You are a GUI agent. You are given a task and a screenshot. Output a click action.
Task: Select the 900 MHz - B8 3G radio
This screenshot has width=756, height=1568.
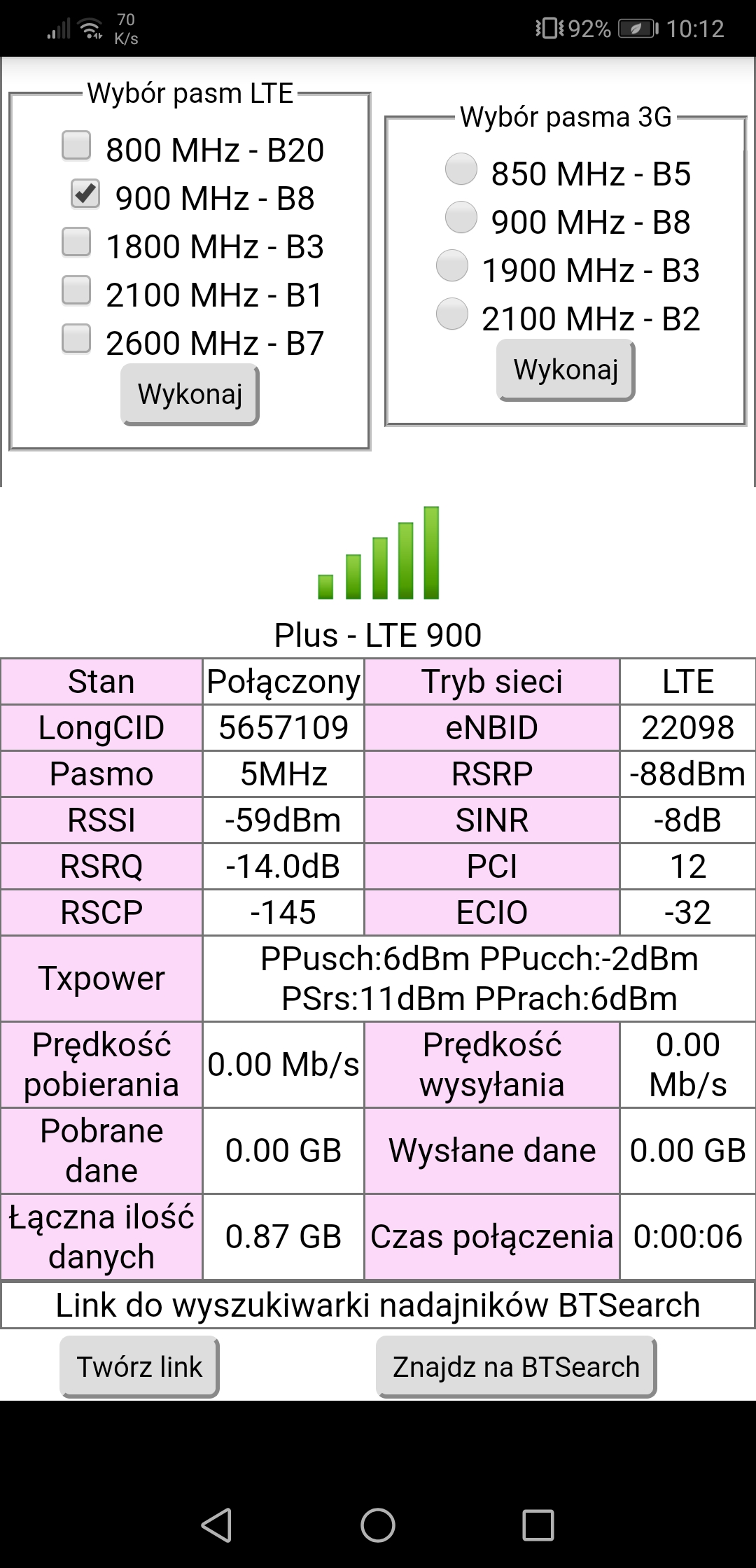click(x=461, y=218)
